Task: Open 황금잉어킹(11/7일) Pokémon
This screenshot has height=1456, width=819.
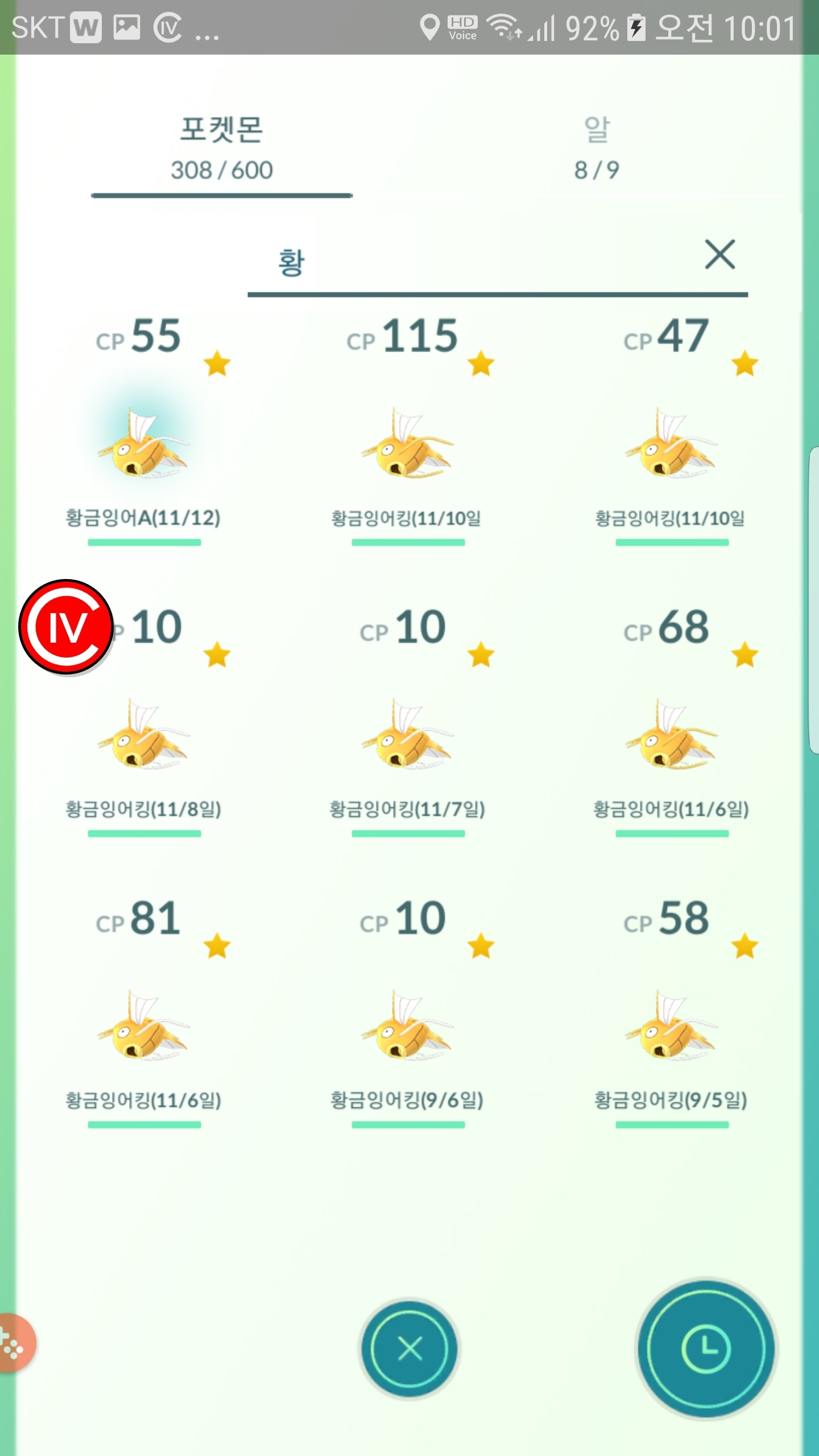Action: pyautogui.click(x=407, y=735)
